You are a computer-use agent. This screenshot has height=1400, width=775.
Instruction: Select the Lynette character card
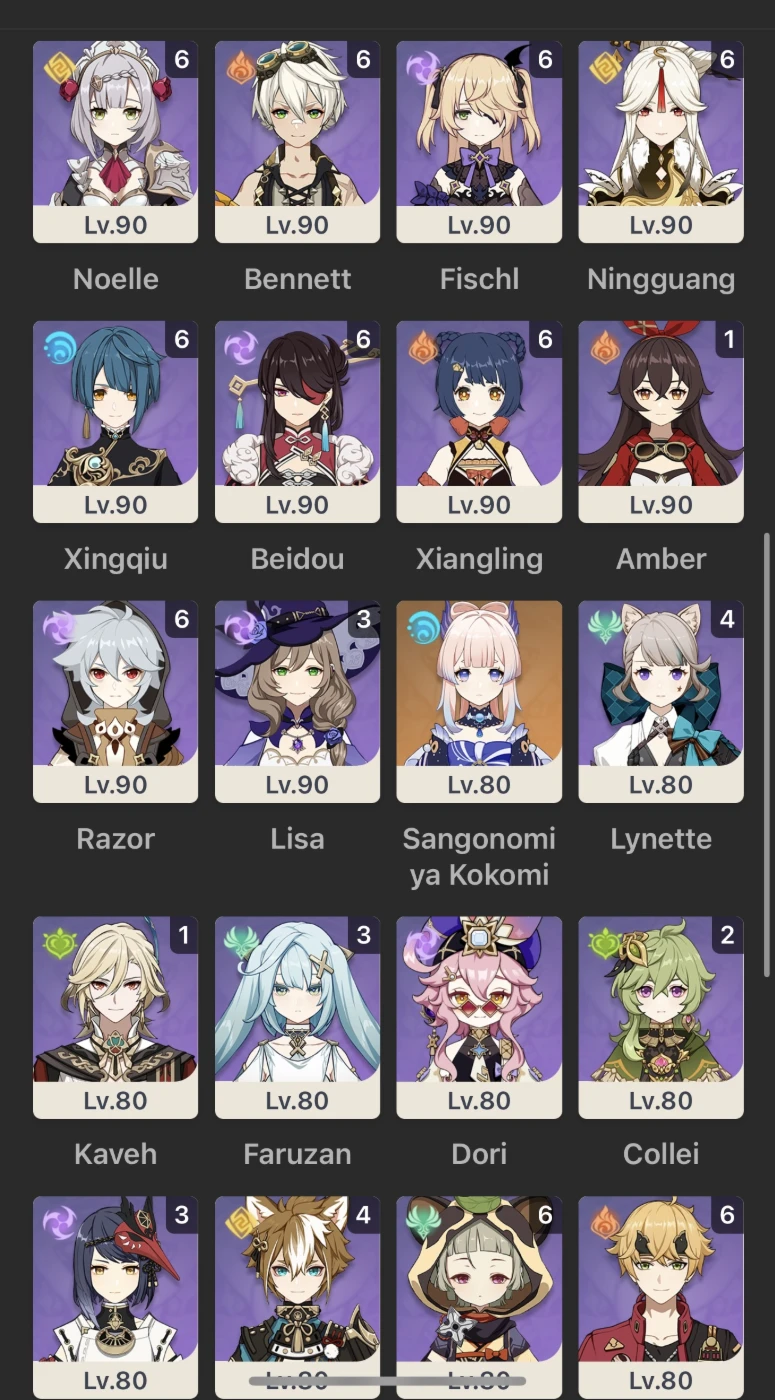[661, 702]
